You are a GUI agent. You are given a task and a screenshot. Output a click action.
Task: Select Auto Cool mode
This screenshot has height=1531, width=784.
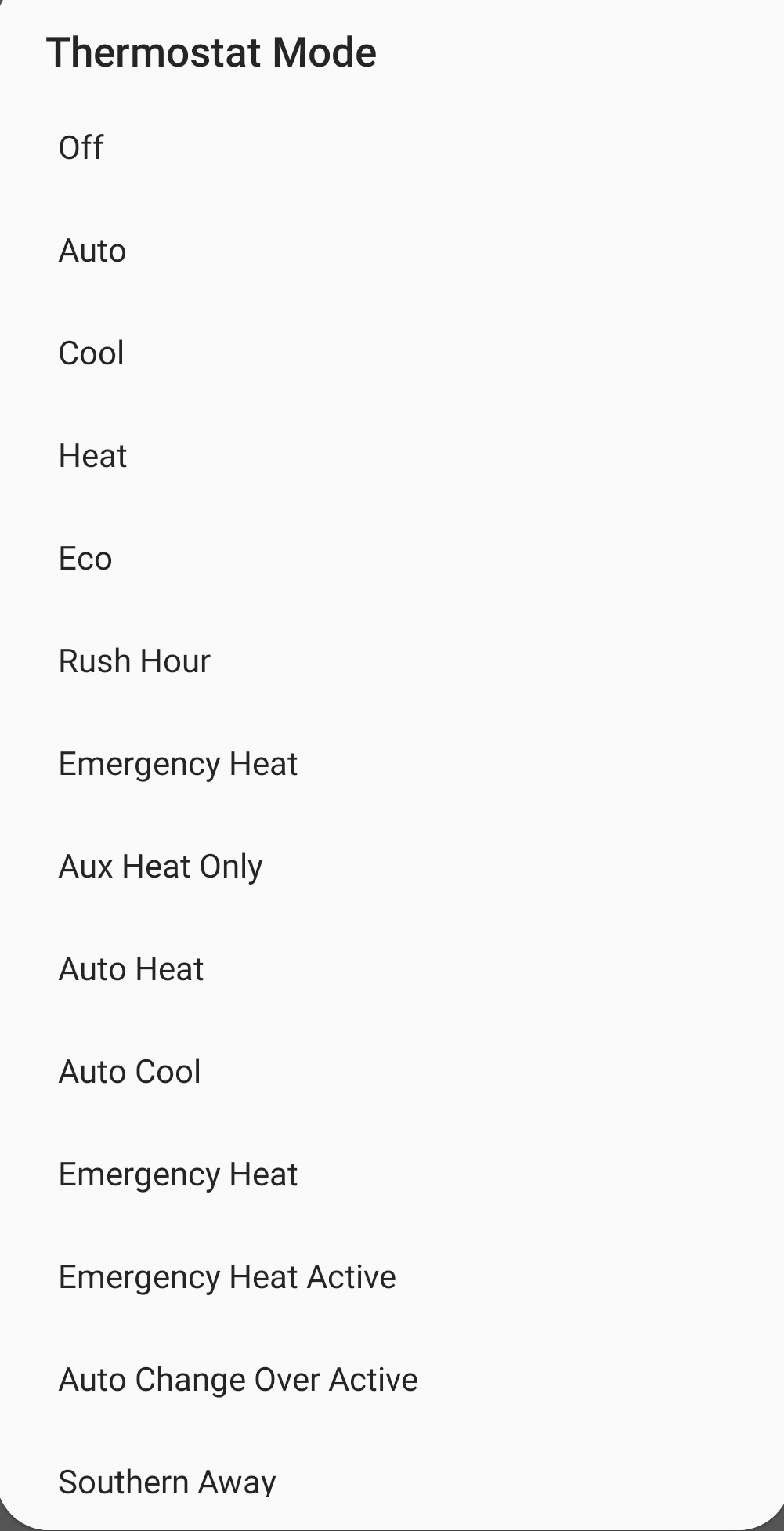click(130, 1072)
